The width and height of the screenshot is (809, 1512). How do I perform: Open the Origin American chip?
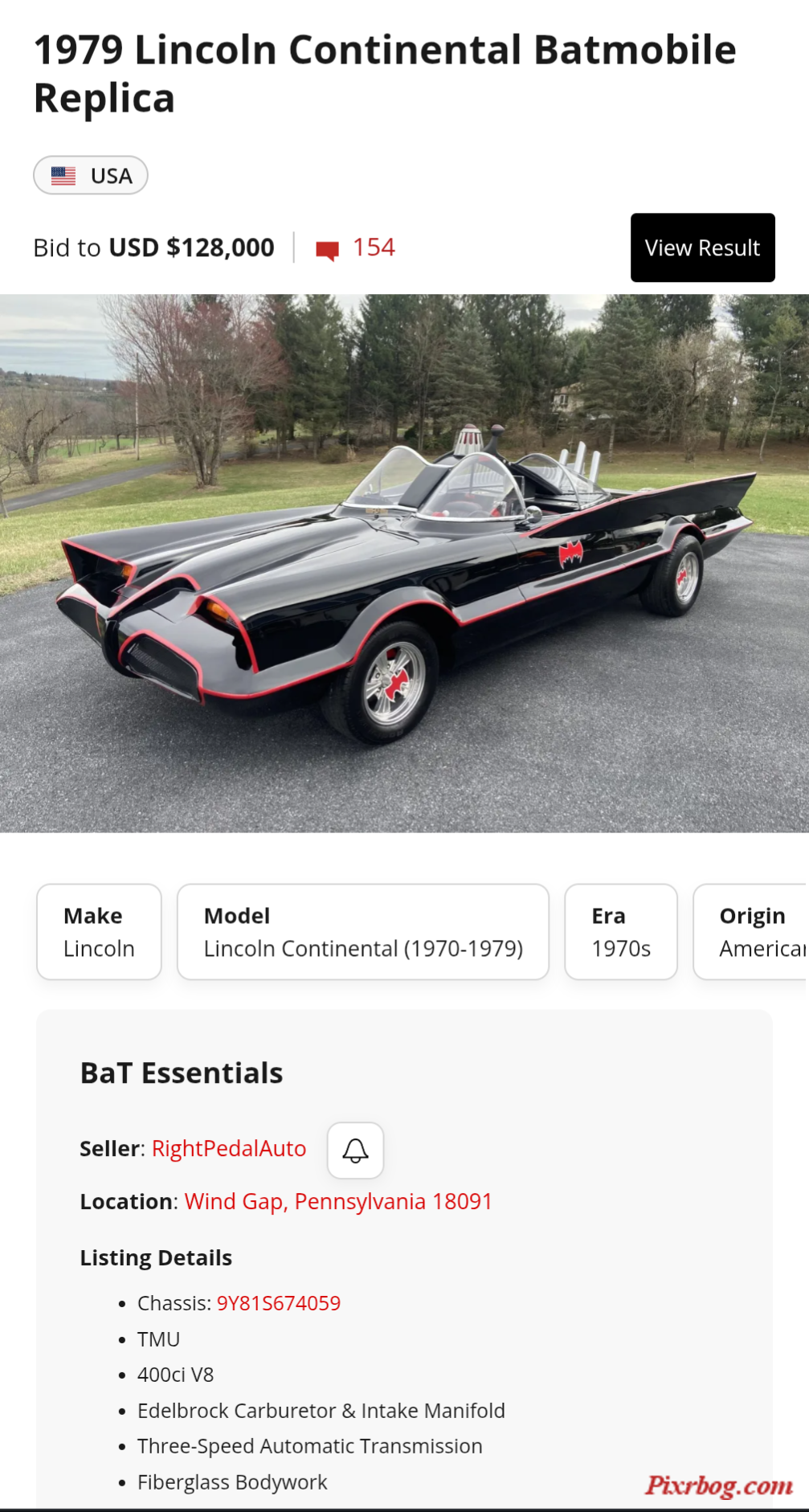752,932
